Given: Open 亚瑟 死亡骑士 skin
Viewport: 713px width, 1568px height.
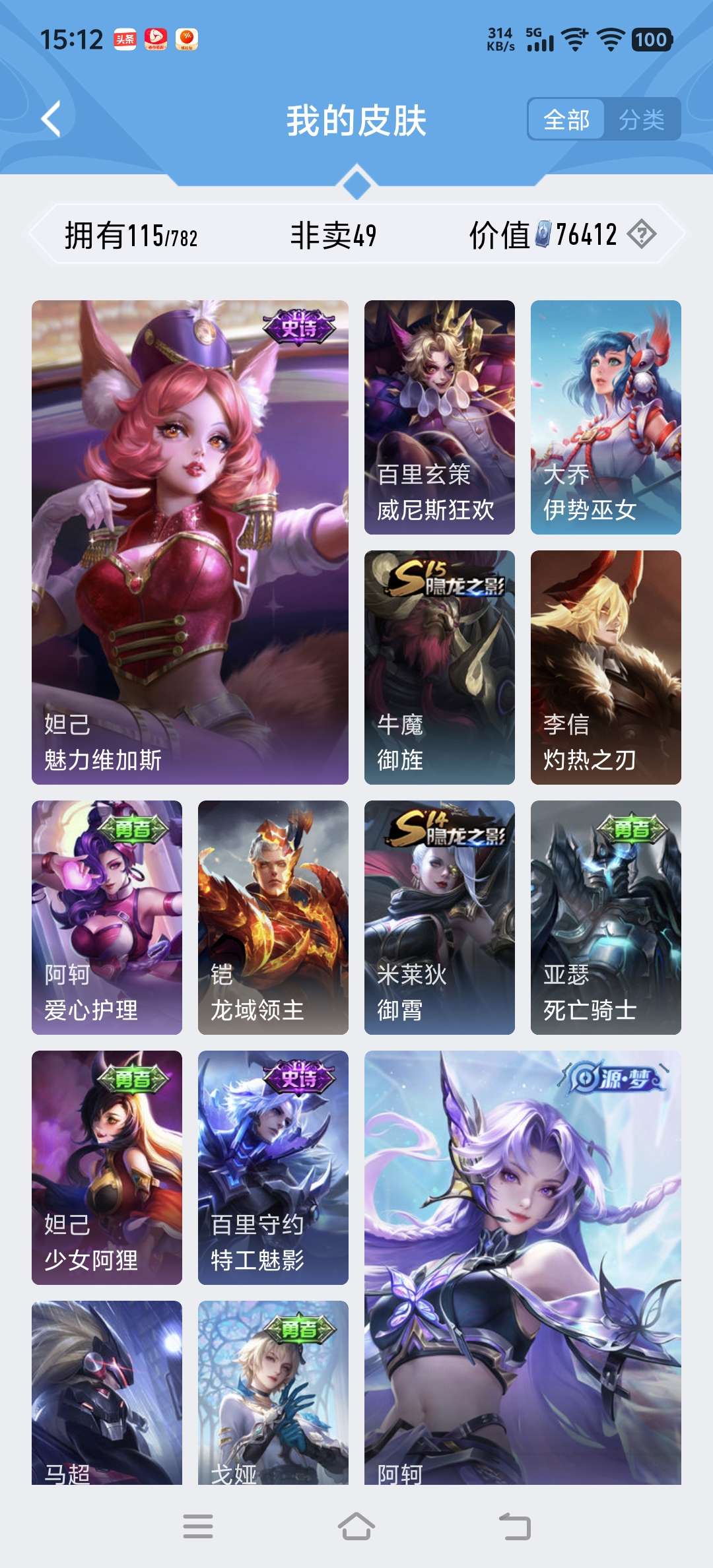Looking at the screenshot, I should (606, 917).
